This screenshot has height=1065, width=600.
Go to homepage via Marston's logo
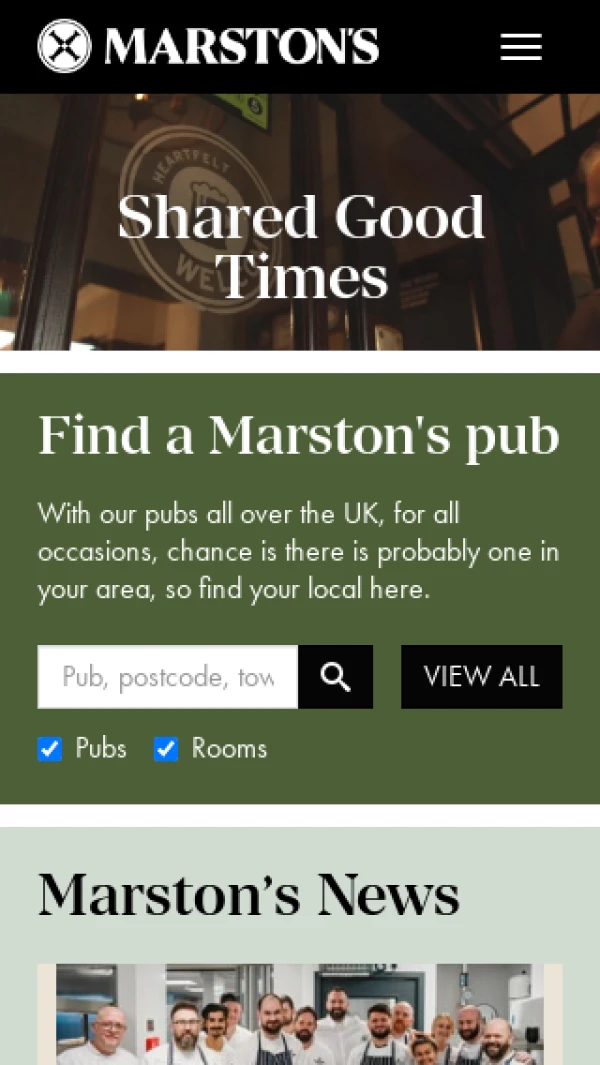(x=209, y=47)
